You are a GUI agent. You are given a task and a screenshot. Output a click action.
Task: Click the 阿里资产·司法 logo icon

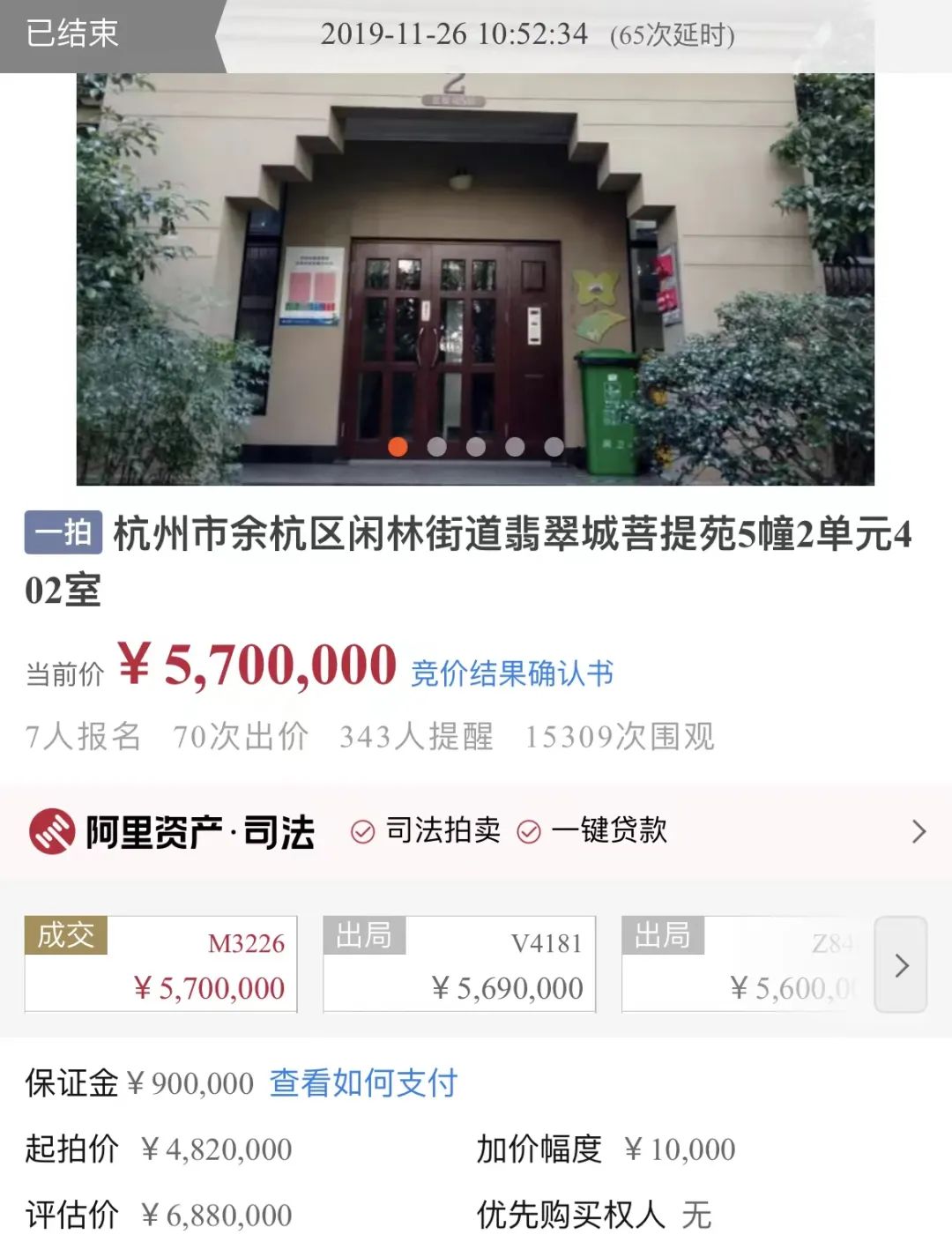click(x=55, y=829)
